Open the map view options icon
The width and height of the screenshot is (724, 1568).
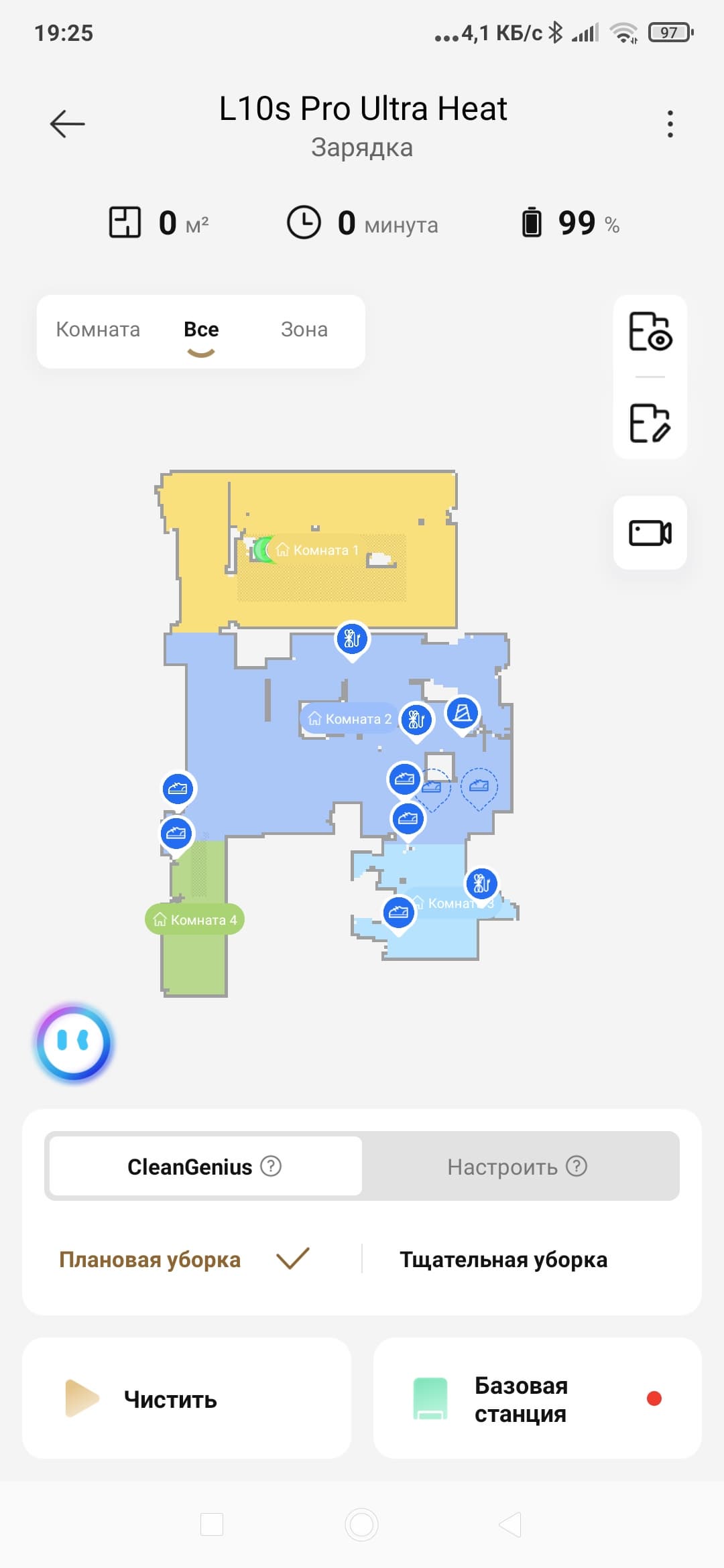650,332
